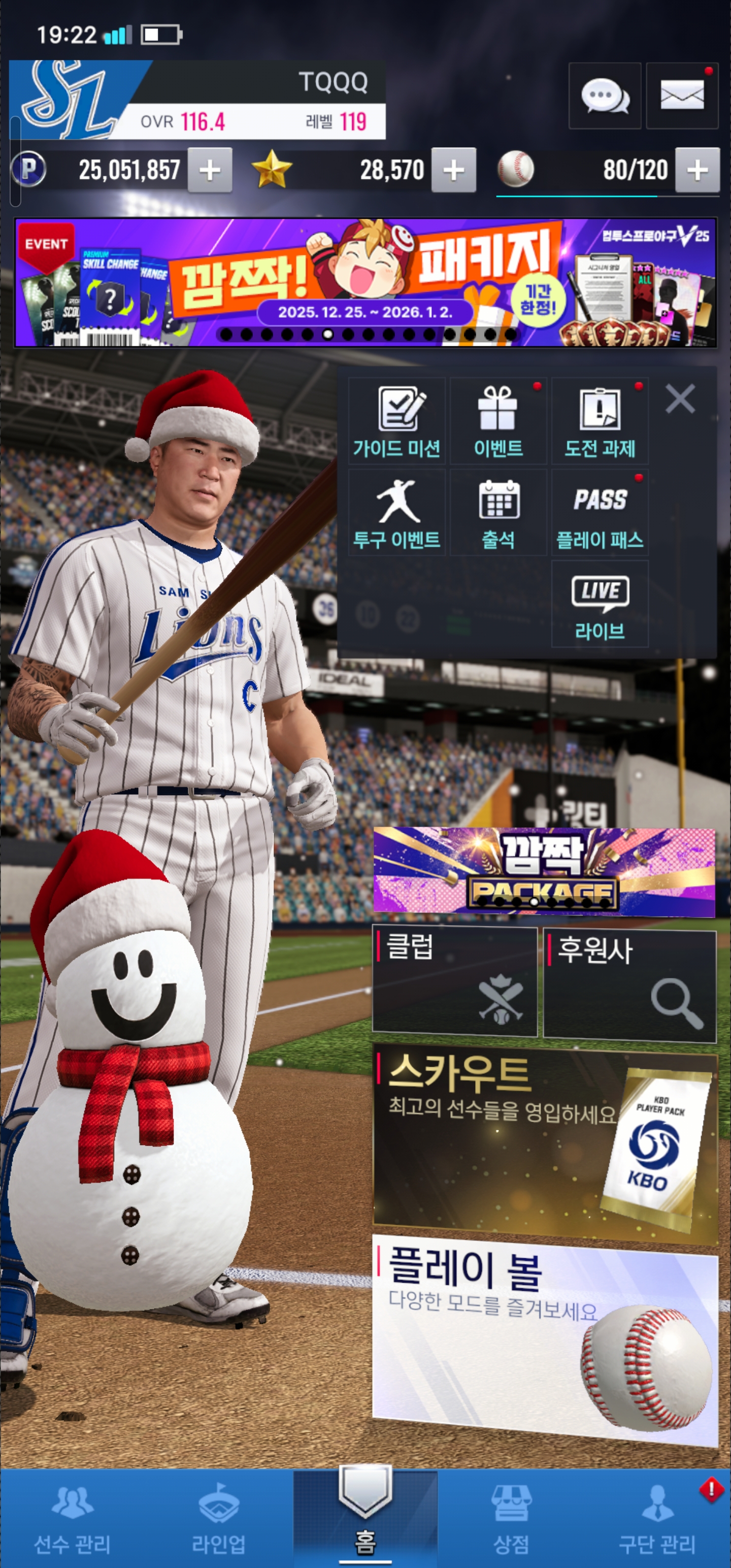Check 출석 attendance calendar
The width and height of the screenshot is (731, 1568).
[498, 512]
